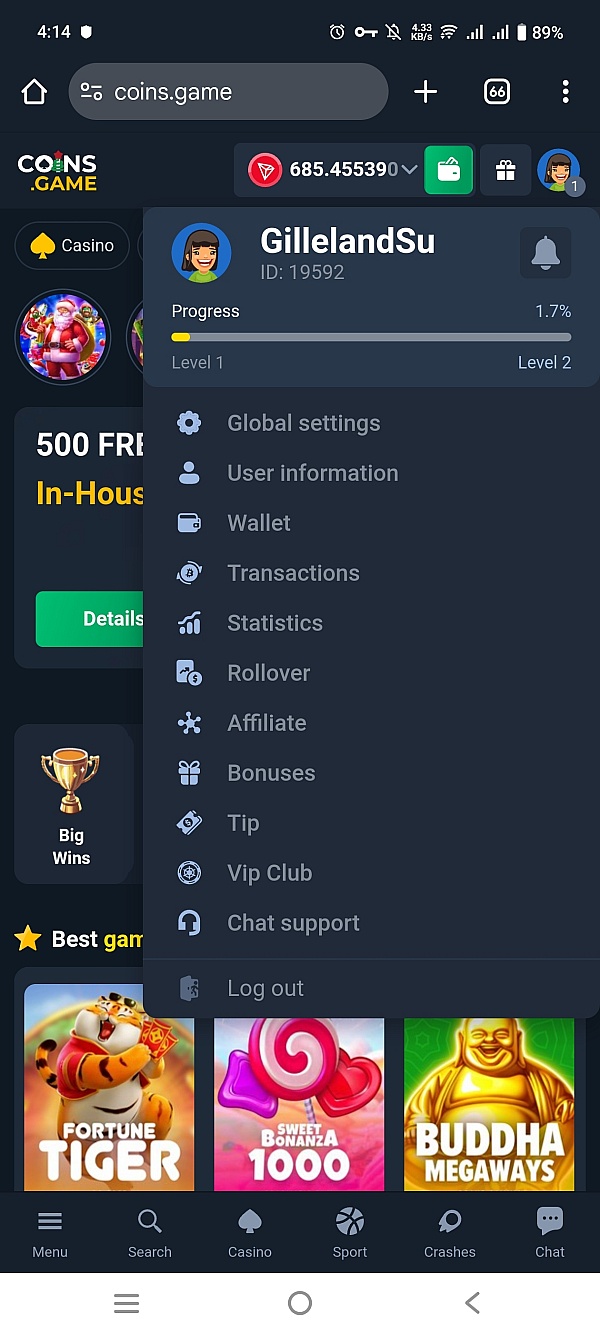This screenshot has height=1333, width=600.
Task: Open Vip Club
Action: (269, 873)
